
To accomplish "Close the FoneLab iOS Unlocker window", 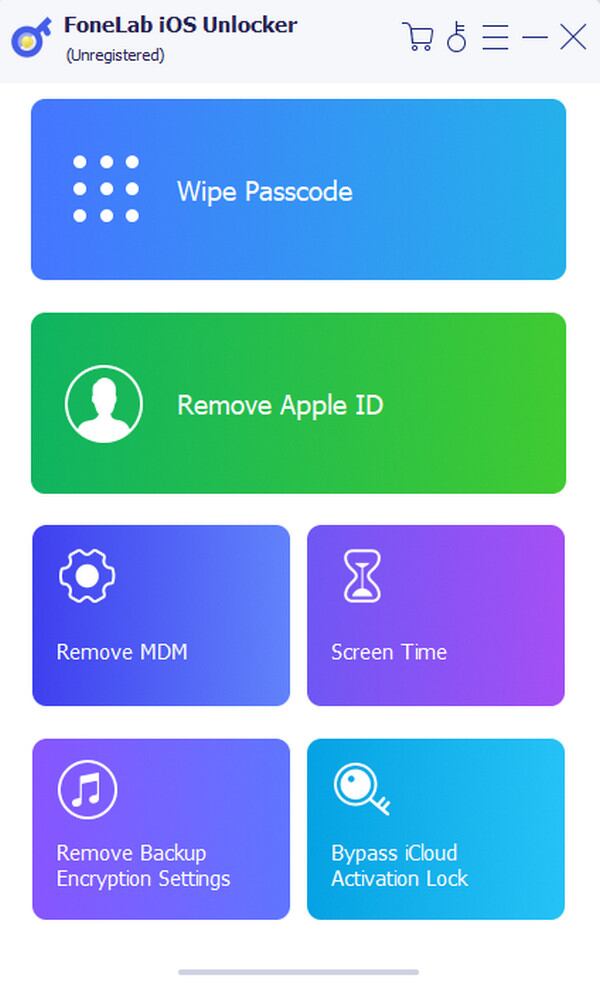I will coord(573,37).
